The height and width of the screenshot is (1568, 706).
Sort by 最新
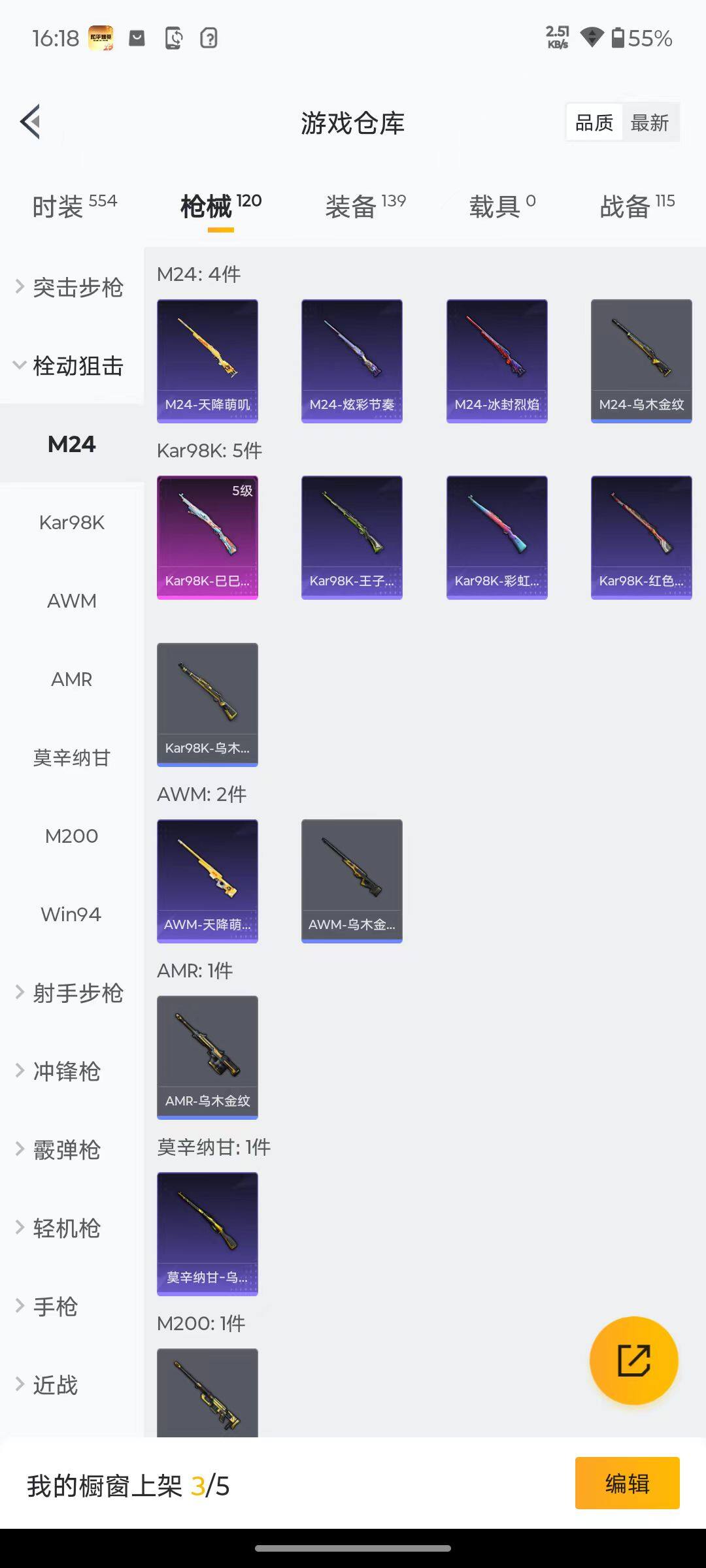click(x=649, y=122)
